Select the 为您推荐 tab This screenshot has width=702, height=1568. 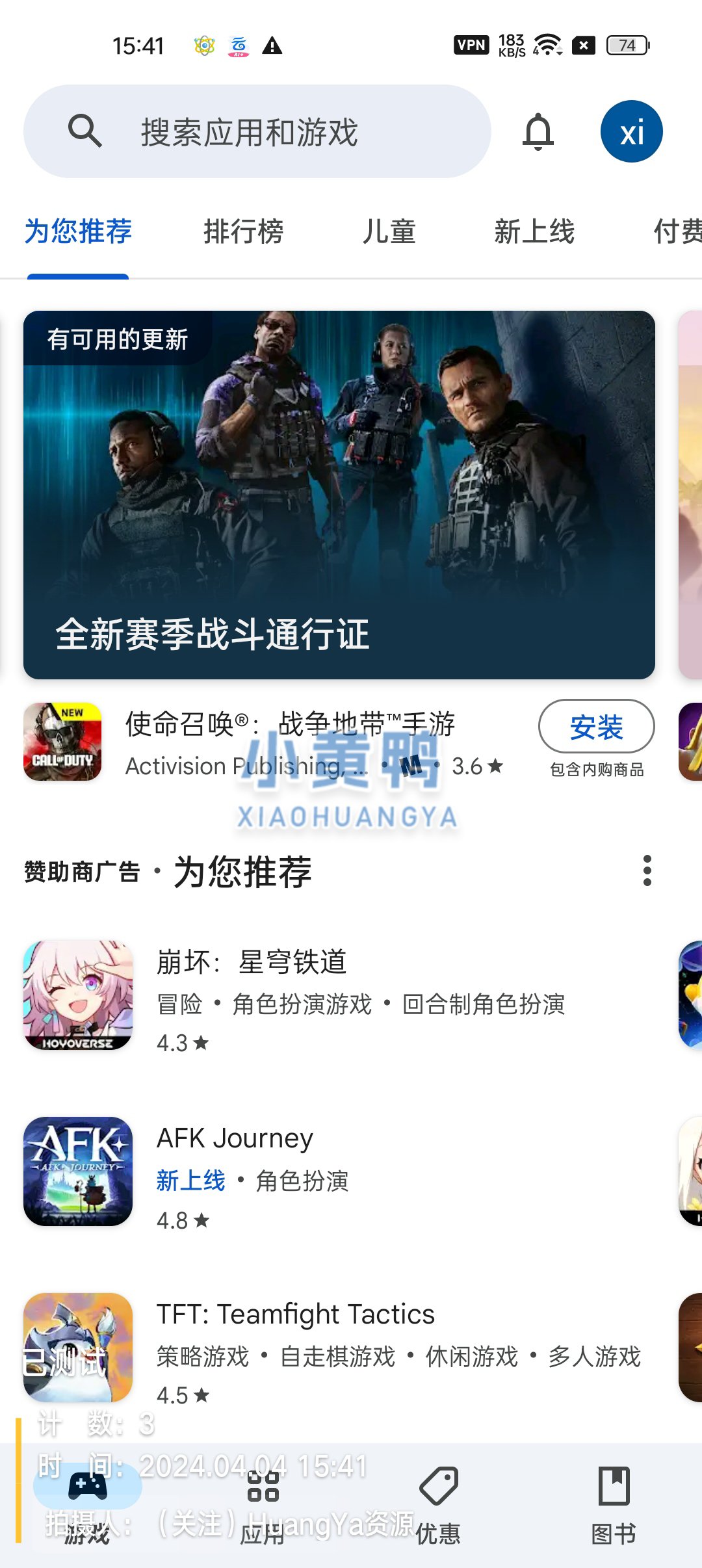78,231
